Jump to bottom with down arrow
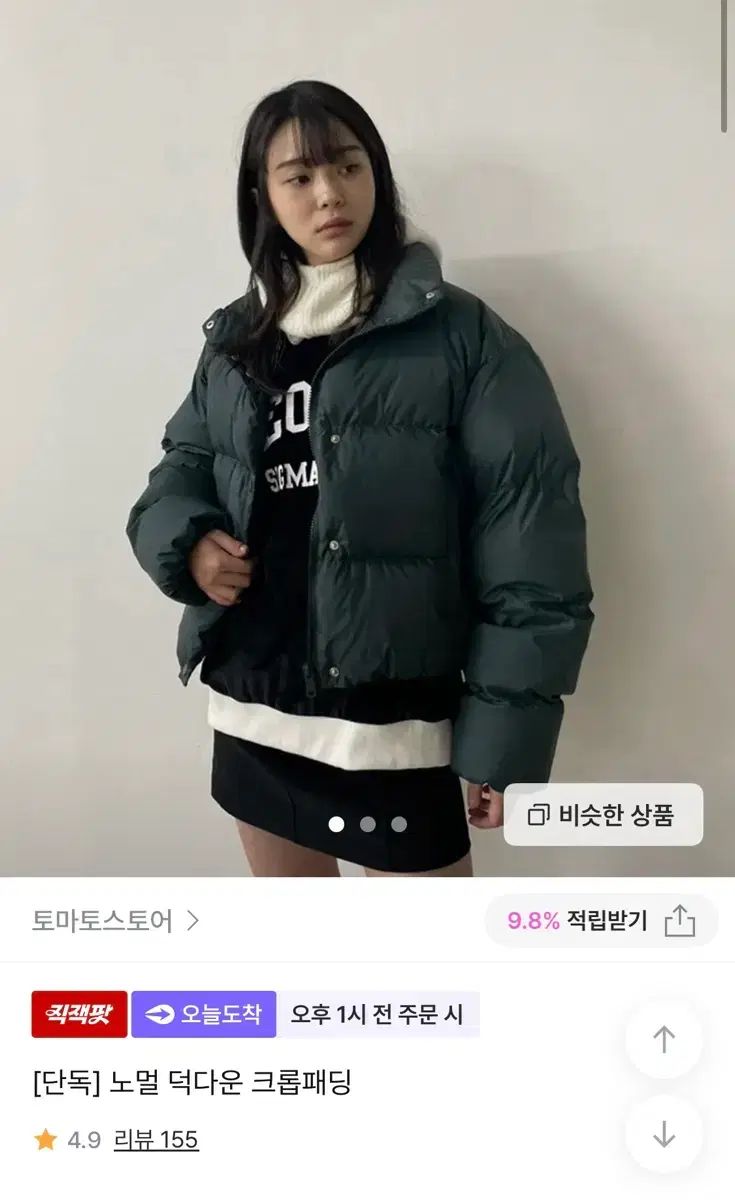The width and height of the screenshot is (735, 1200). click(664, 1135)
